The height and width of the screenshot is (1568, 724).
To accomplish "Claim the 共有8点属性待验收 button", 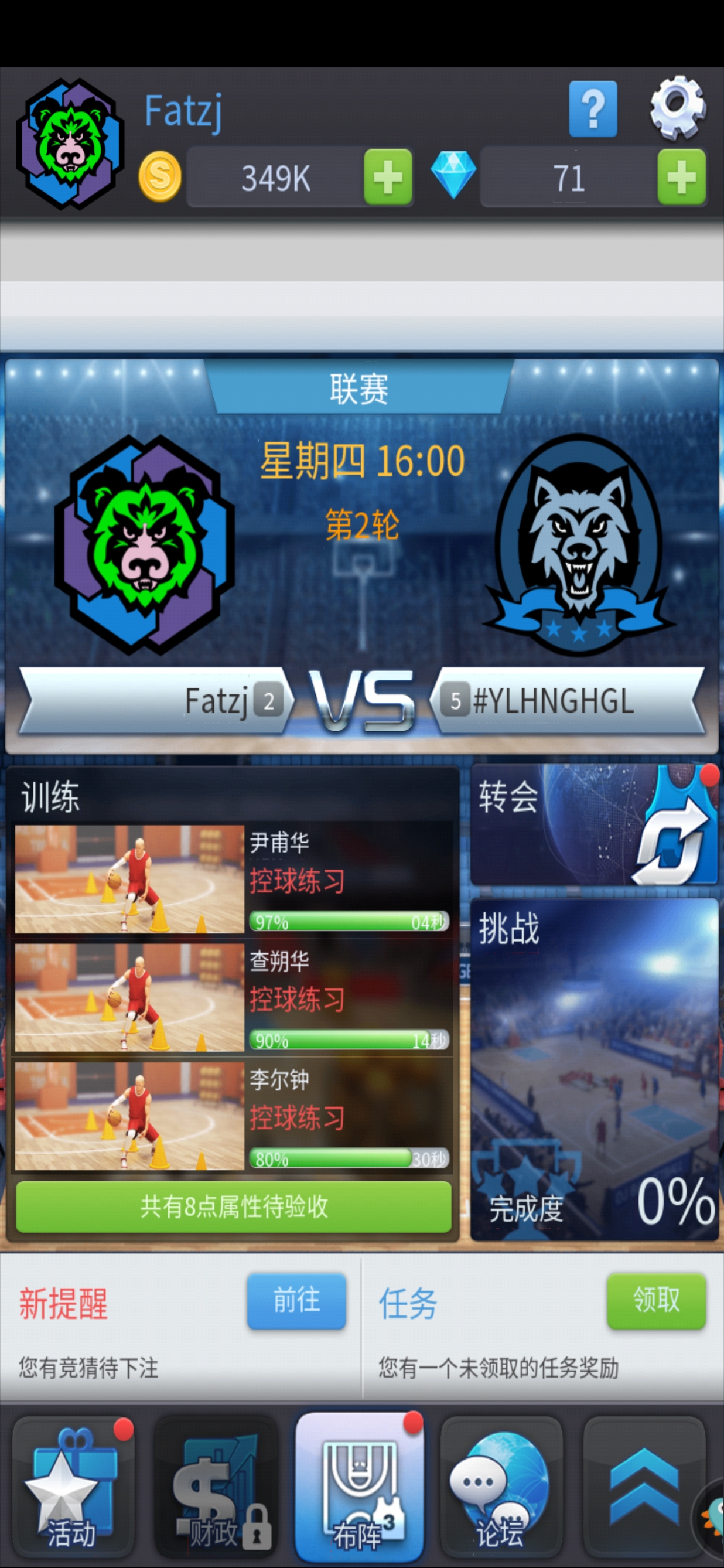I will pyautogui.click(x=234, y=1206).
